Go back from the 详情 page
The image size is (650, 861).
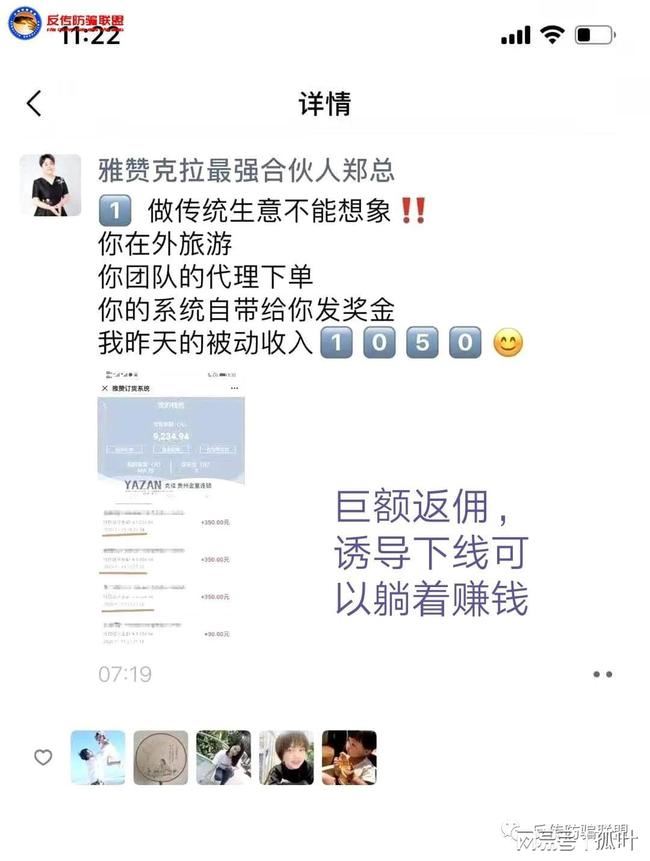pyautogui.click(x=35, y=103)
